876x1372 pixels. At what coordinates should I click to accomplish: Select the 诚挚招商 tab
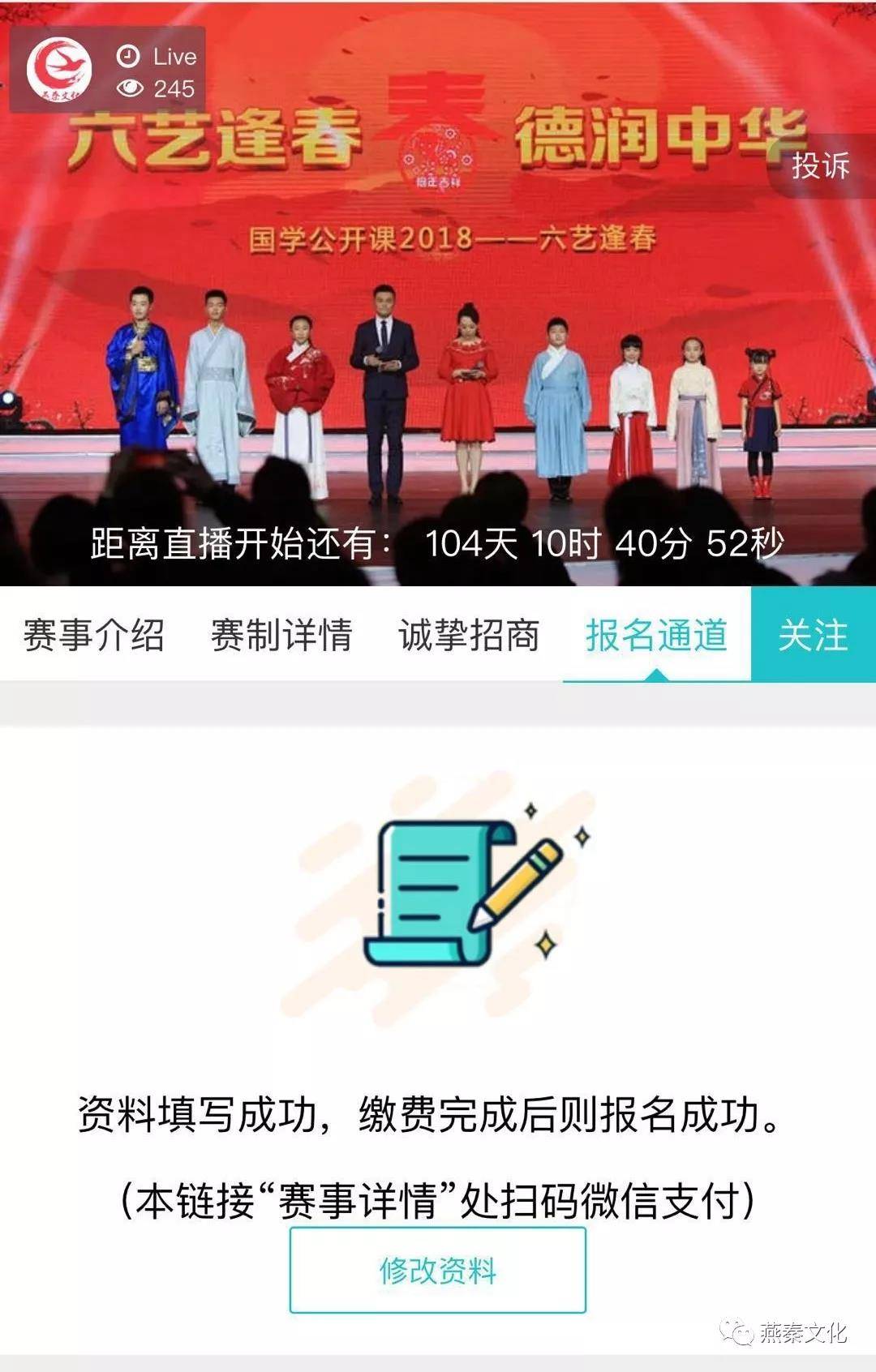point(469,635)
